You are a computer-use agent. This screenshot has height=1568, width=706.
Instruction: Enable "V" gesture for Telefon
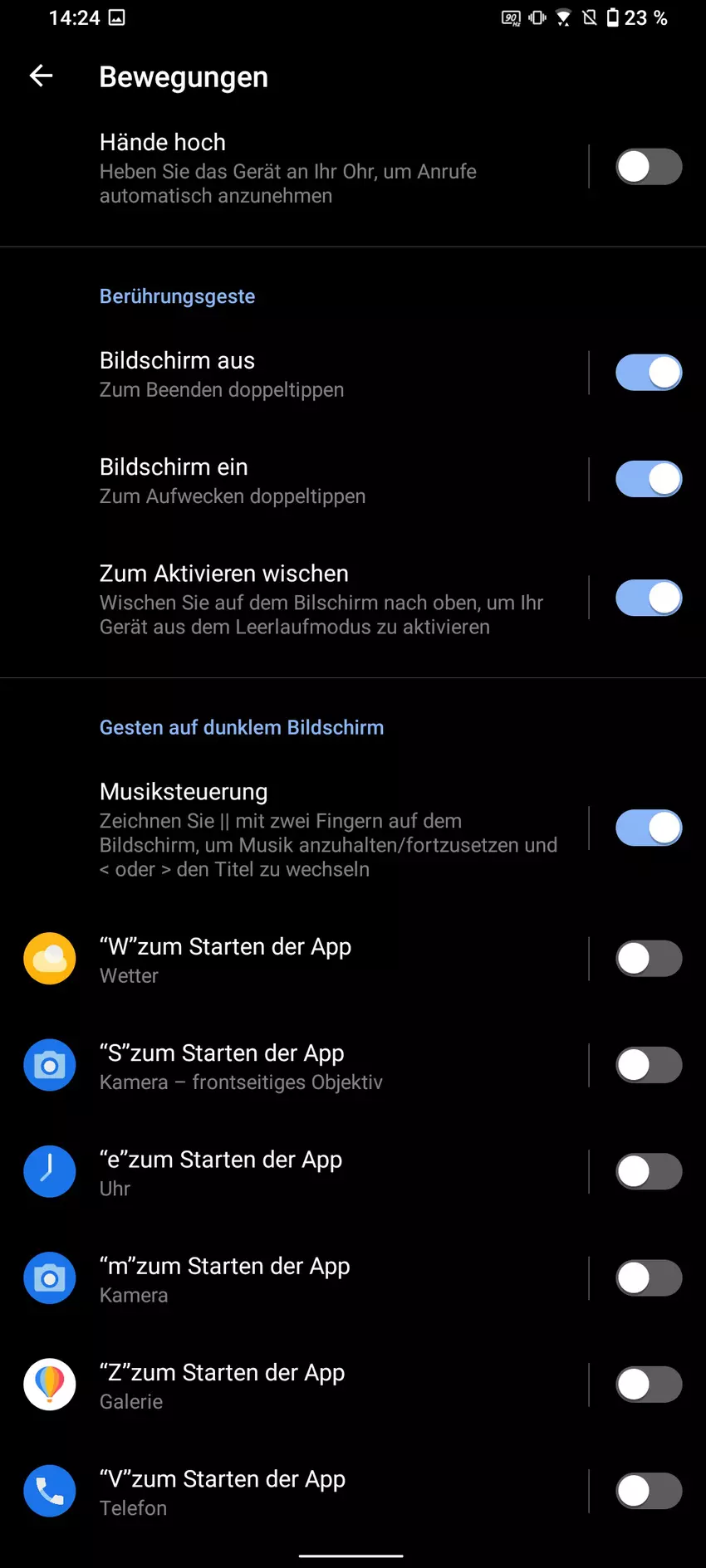648,1491
